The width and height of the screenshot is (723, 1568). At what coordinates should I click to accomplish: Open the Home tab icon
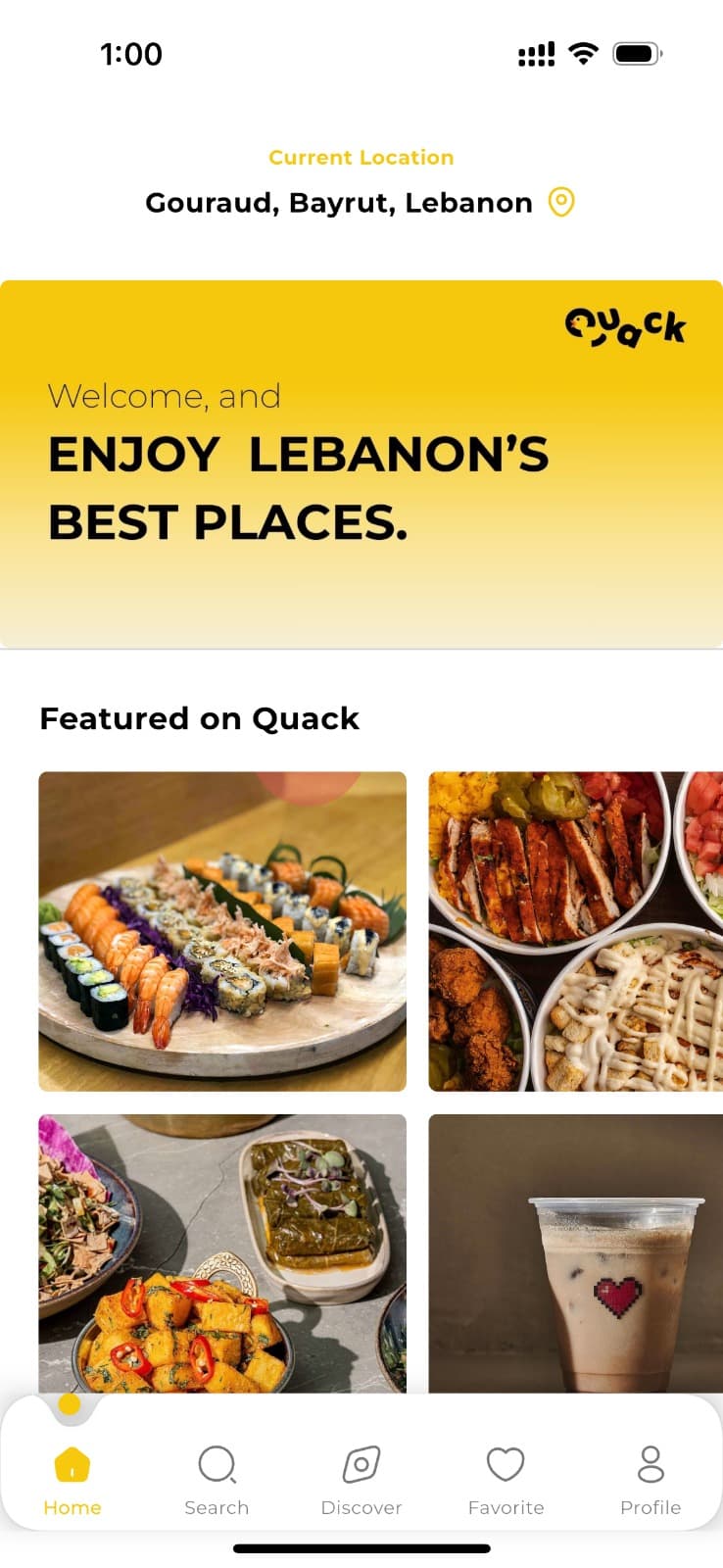point(72,1465)
